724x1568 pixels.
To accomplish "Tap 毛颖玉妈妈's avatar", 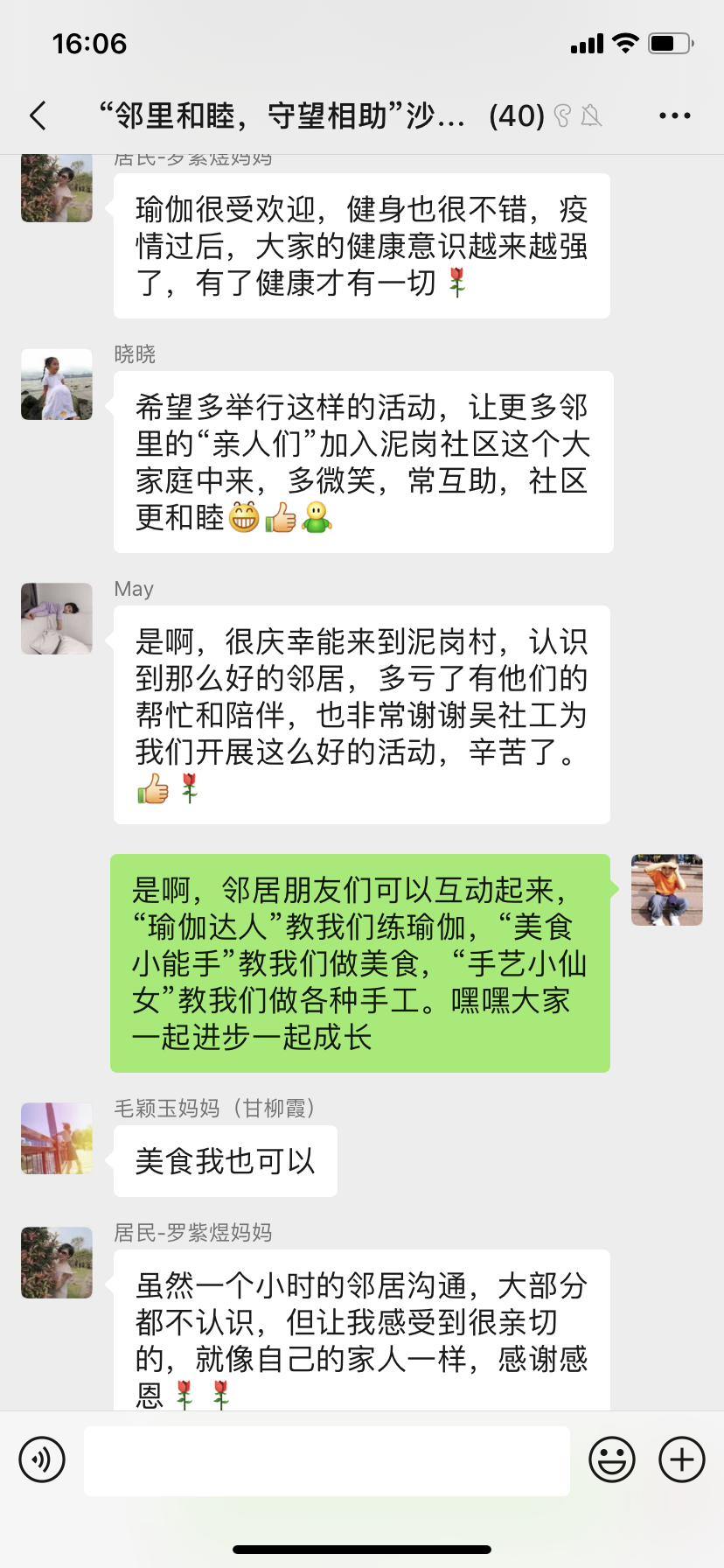I will (57, 1137).
